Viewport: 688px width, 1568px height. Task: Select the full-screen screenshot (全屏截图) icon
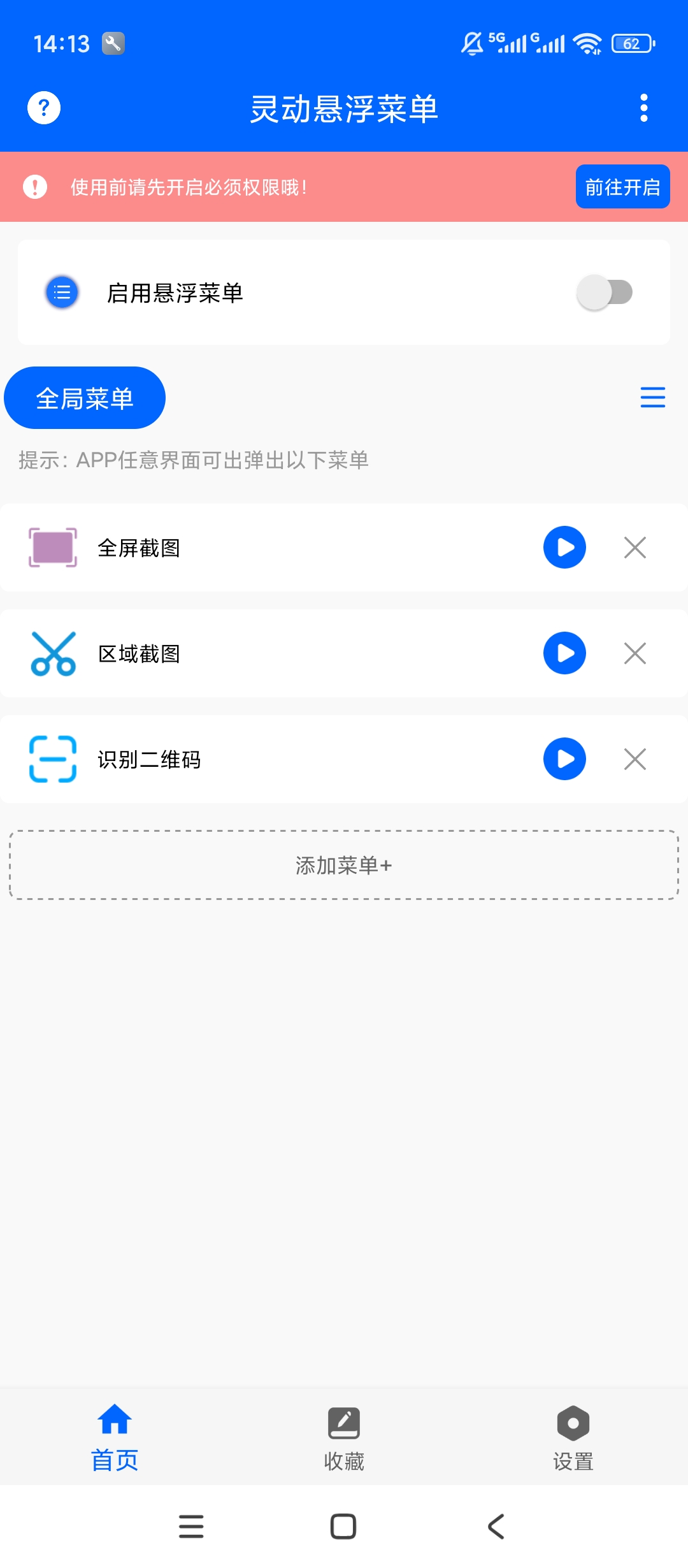coord(54,547)
